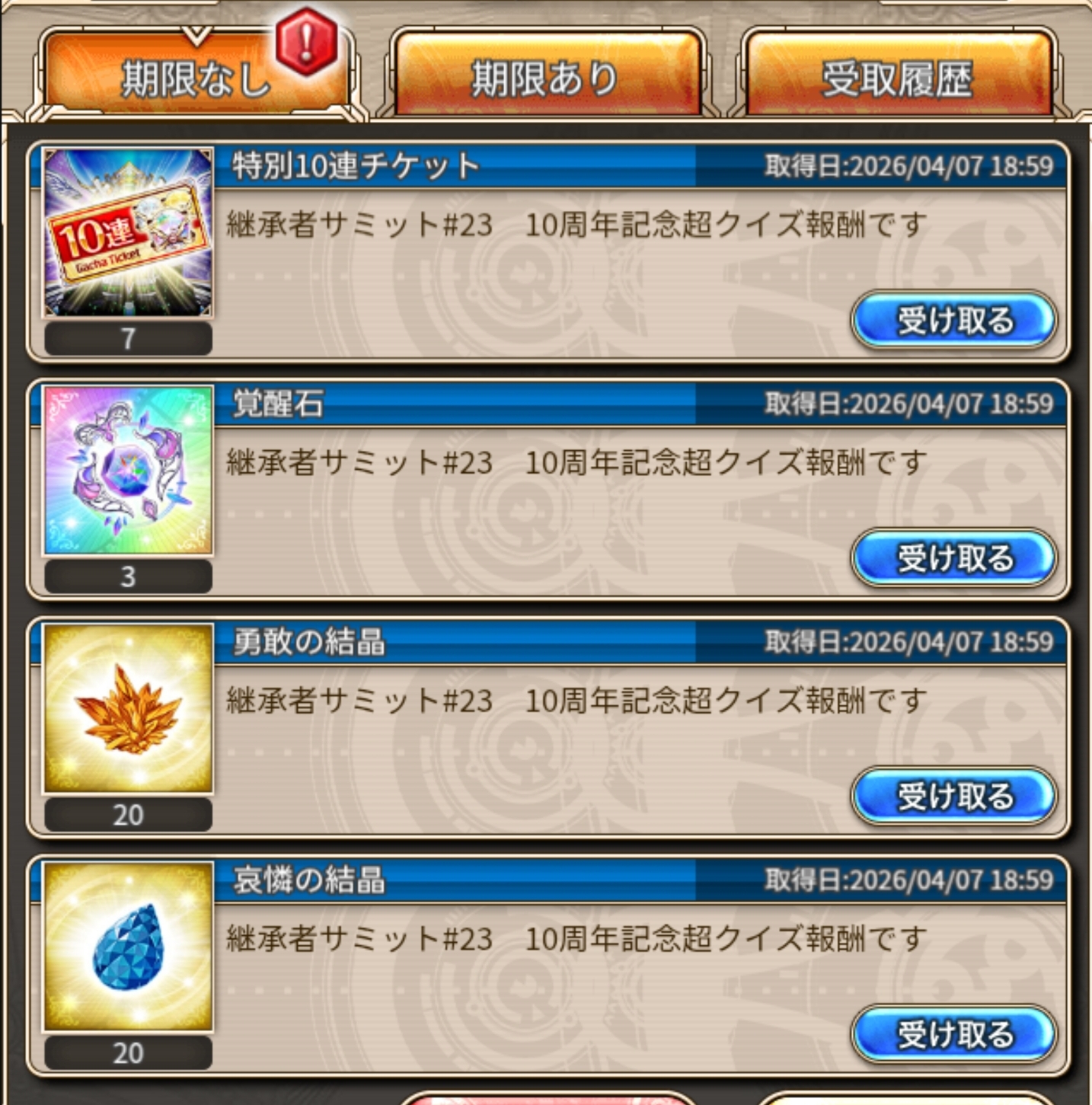Viewport: 1092px width, 1105px height.
Task: Switch to the 期限あり tab
Action: click(545, 78)
